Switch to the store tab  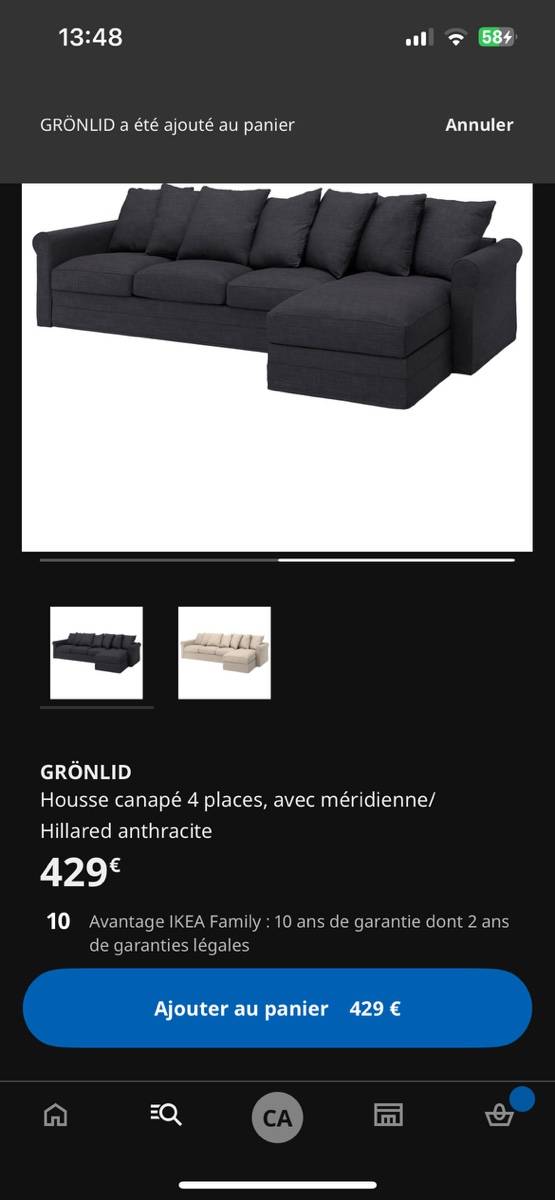point(388,1115)
